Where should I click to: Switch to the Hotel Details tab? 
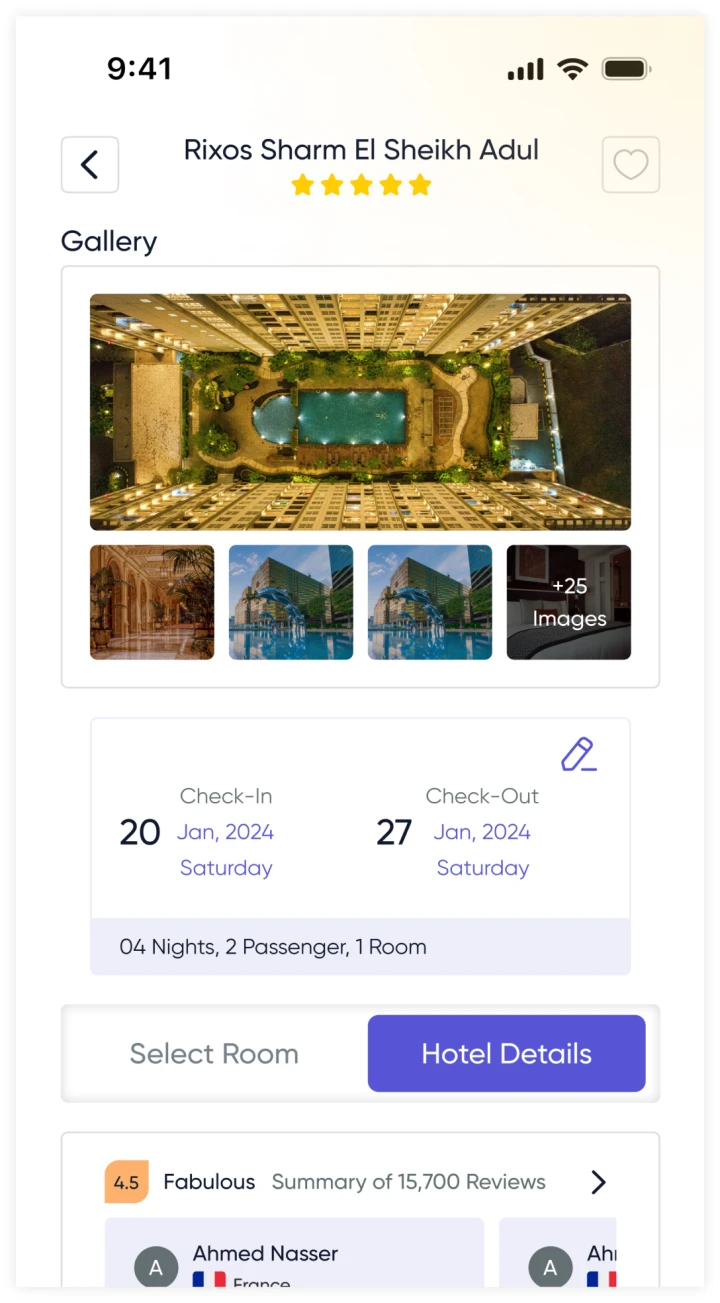pyautogui.click(x=506, y=1053)
